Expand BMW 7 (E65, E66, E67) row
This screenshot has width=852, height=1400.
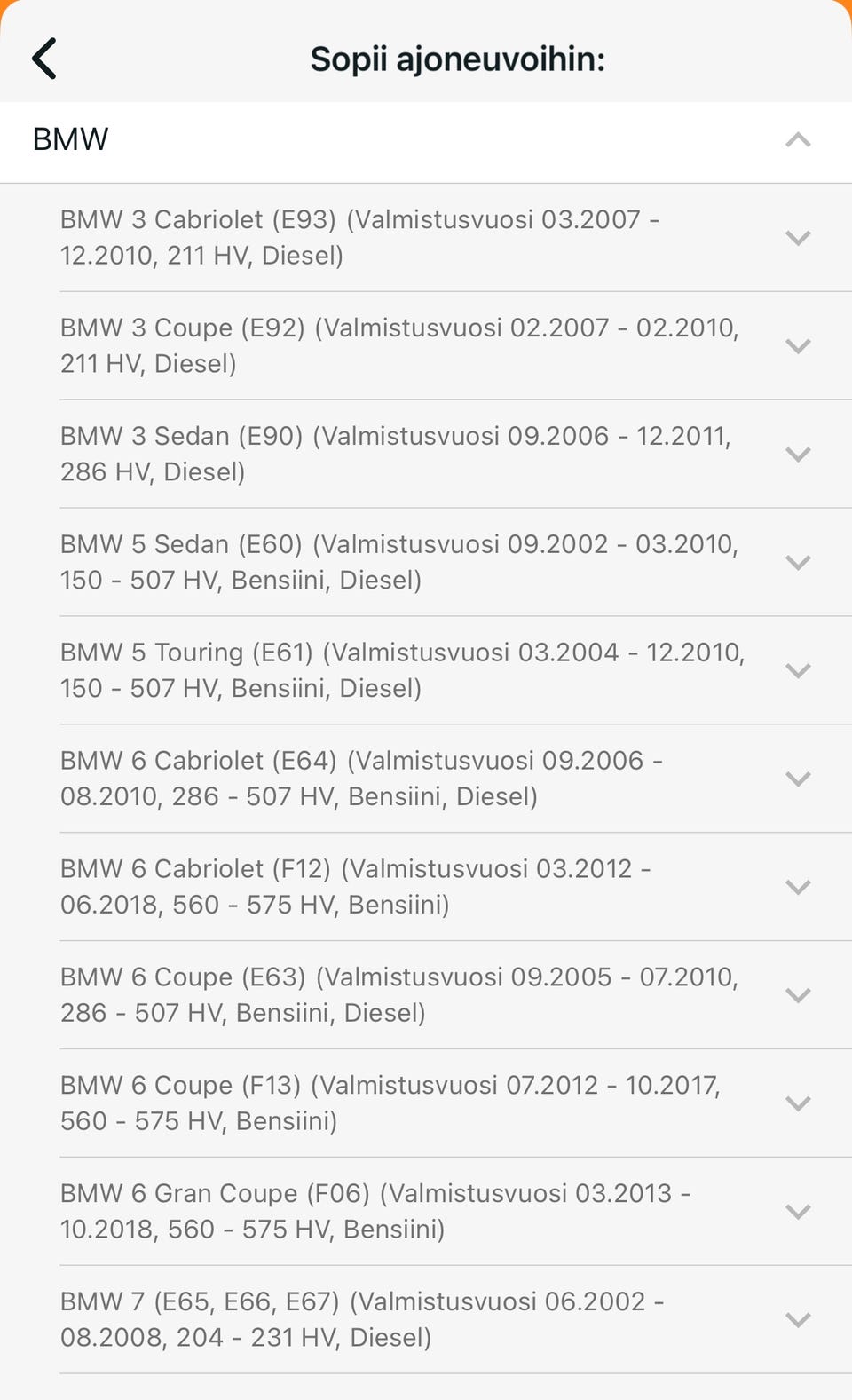[798, 1321]
